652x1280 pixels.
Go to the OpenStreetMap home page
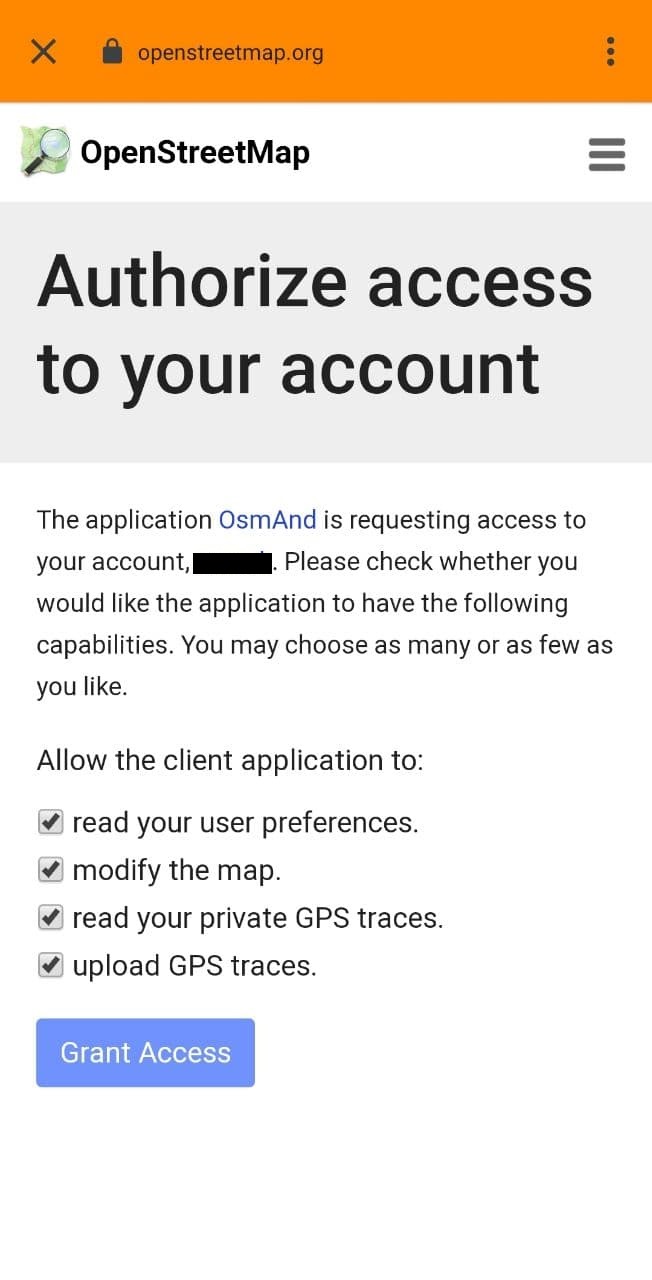click(x=166, y=153)
